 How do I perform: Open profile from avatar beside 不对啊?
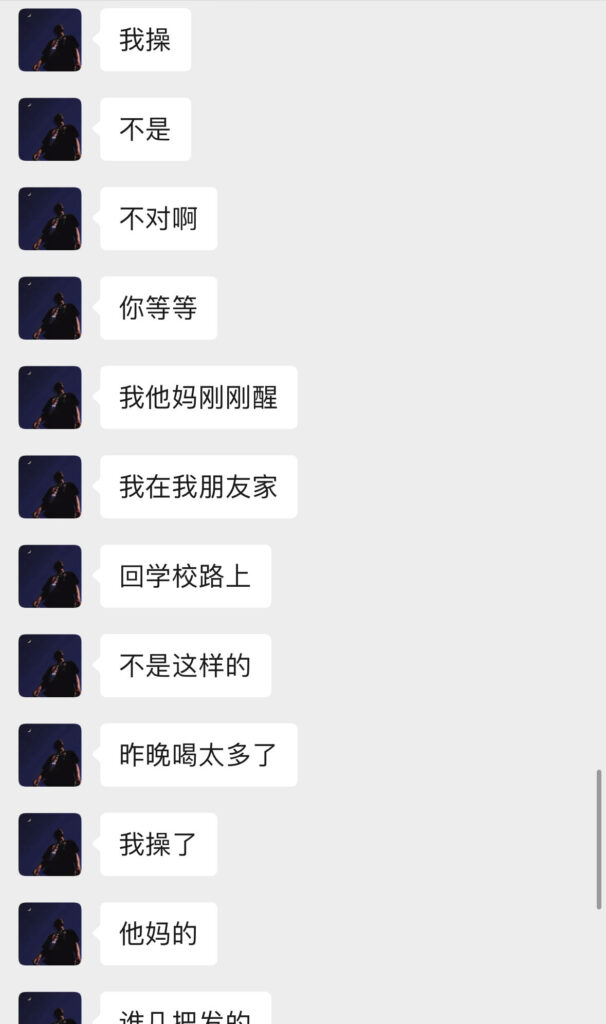50,218
